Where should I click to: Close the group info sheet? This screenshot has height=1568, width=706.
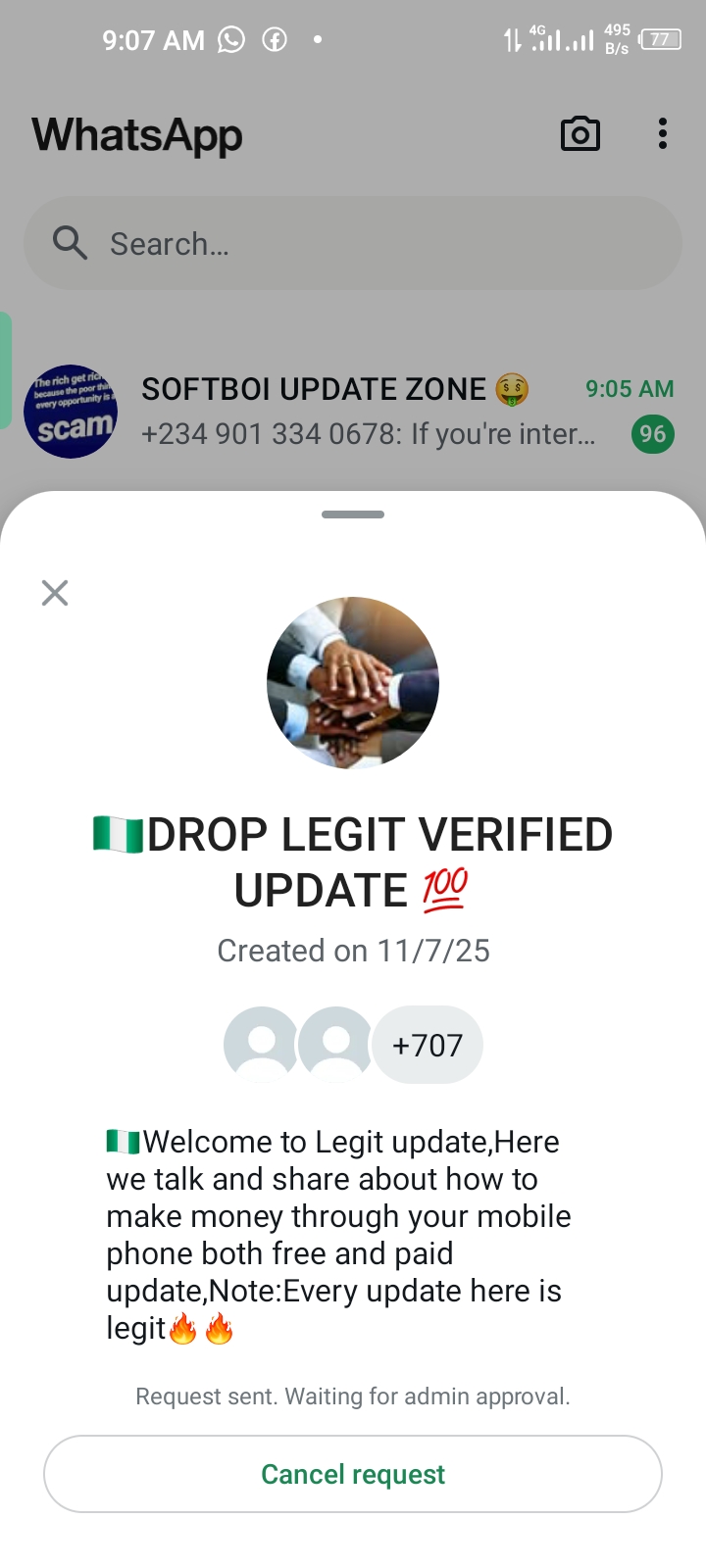(x=55, y=593)
